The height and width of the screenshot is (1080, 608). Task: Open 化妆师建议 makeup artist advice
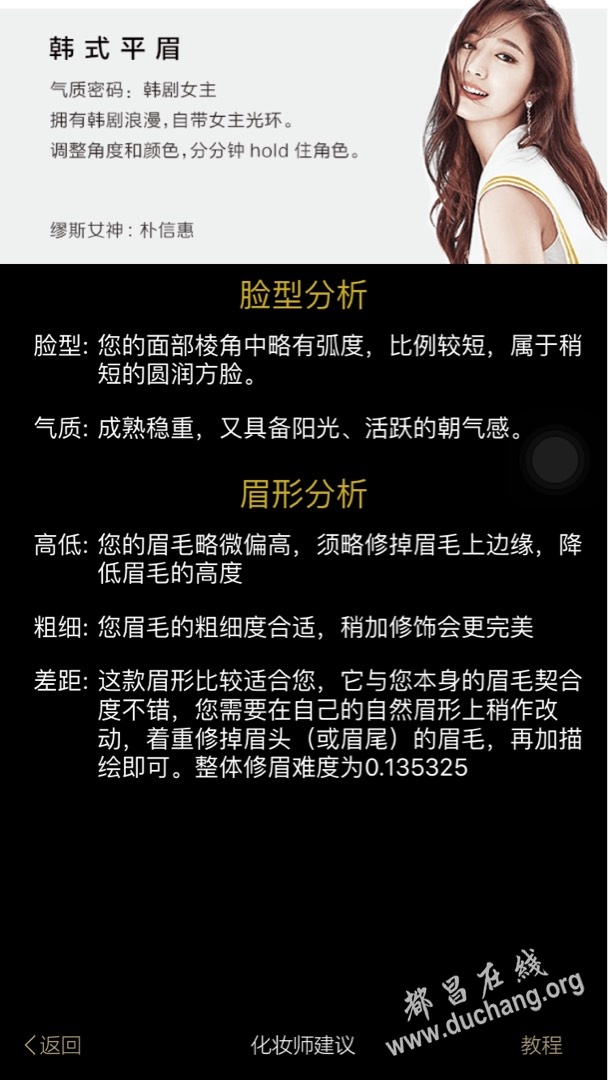(302, 1045)
